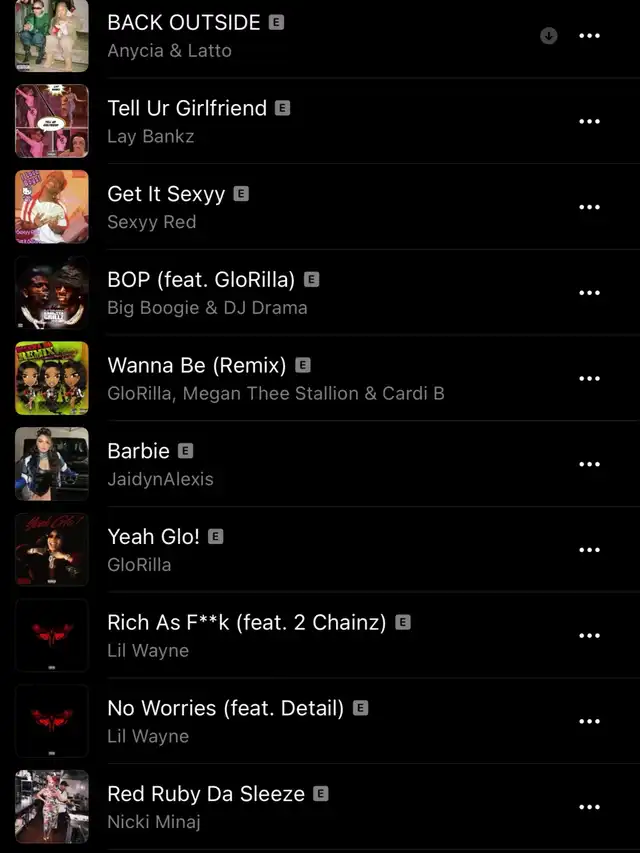Open more options for Get It Sexyy
Viewport: 640px width, 853px height.
[x=590, y=207]
